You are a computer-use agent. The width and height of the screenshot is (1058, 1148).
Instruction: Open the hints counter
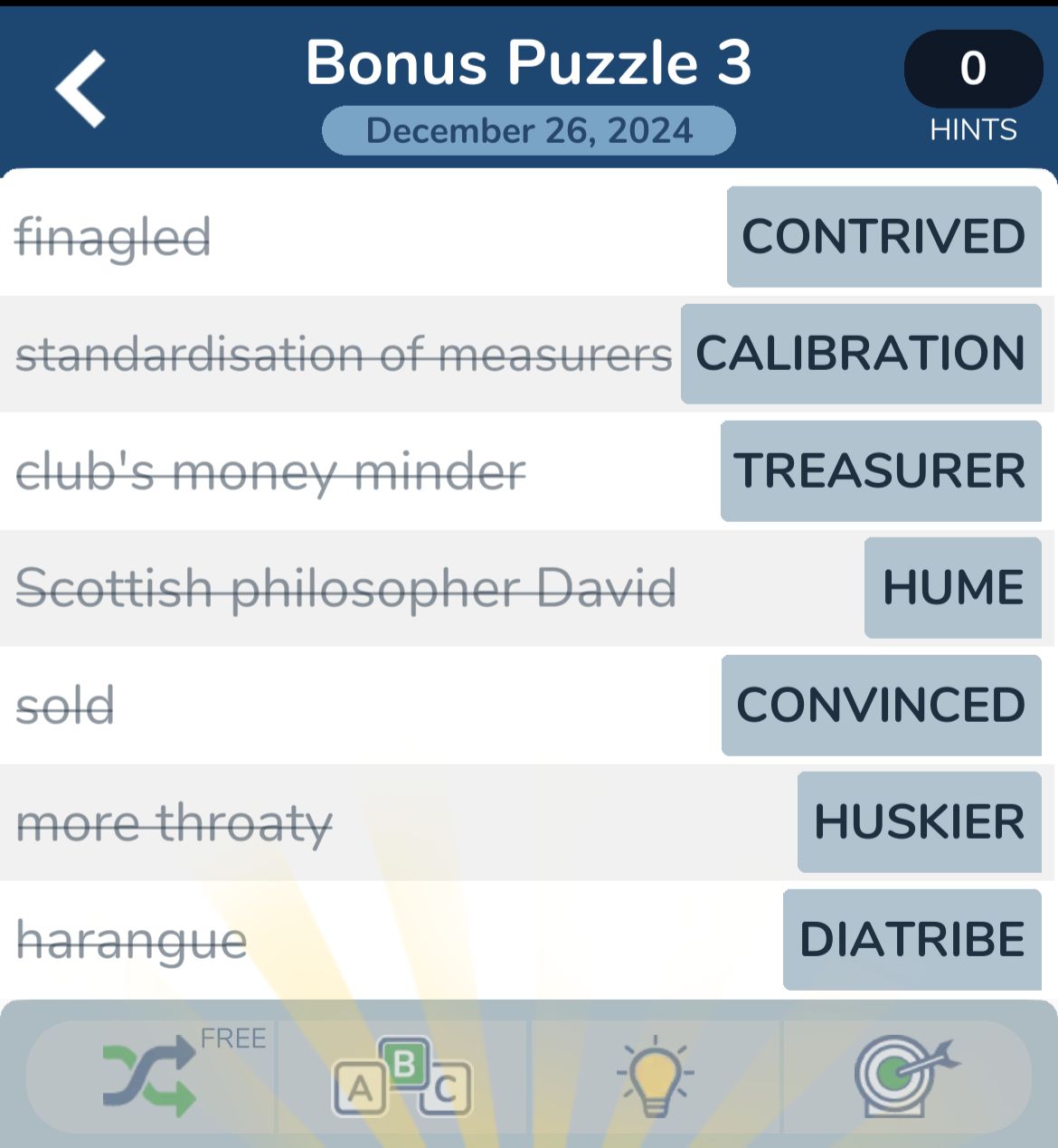973,70
